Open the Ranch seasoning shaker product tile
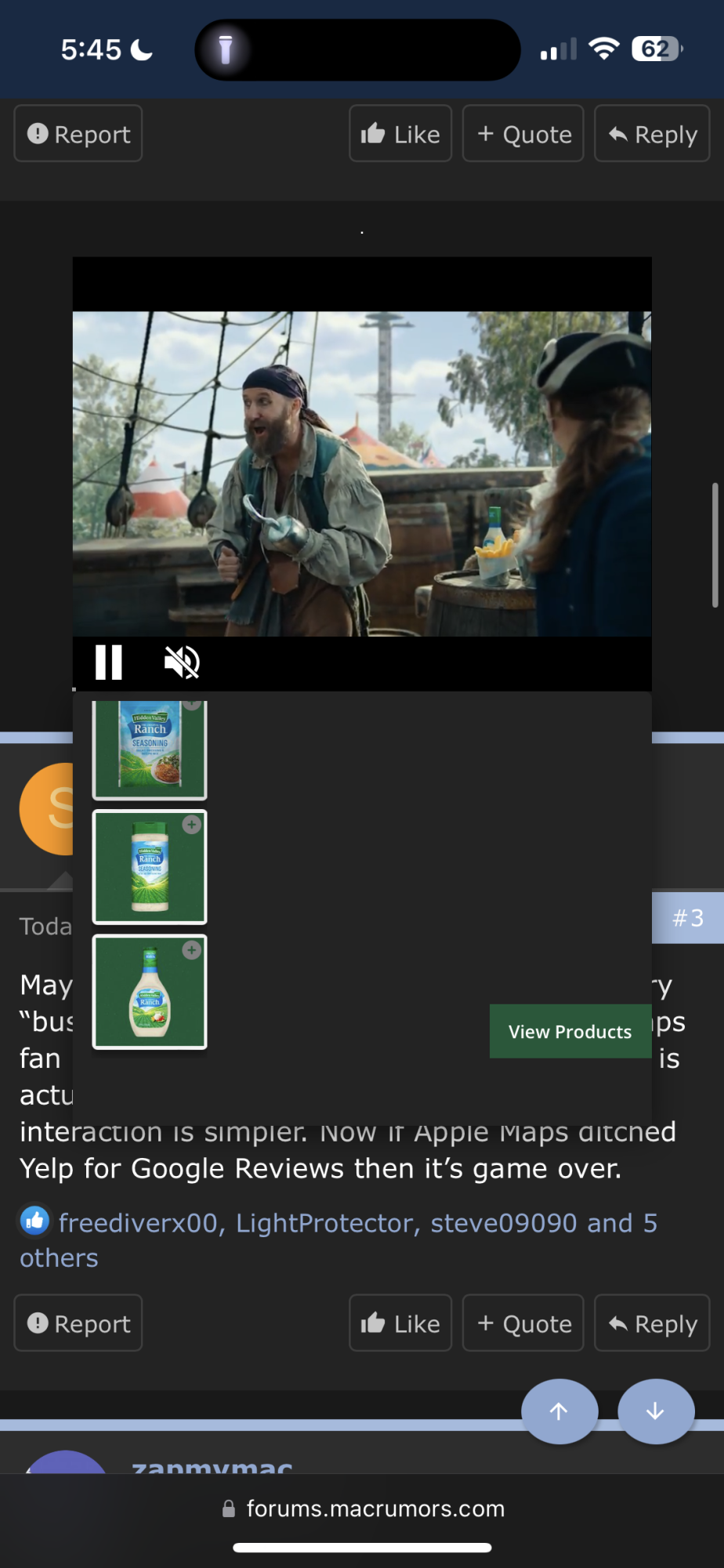 150,867
